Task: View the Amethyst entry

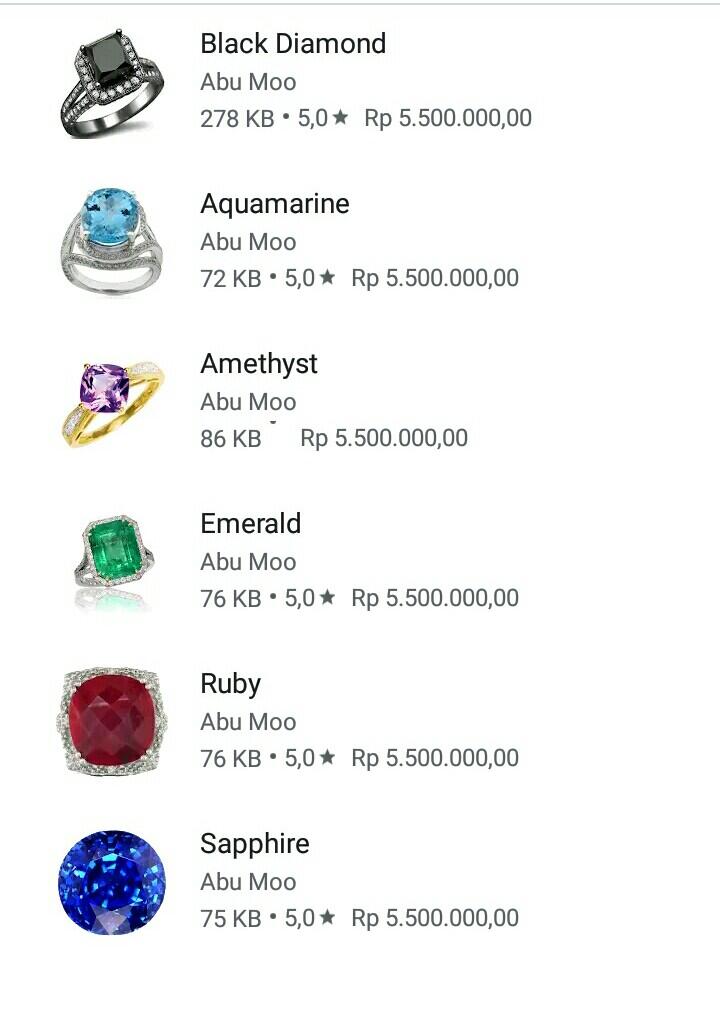Action: [x=259, y=364]
